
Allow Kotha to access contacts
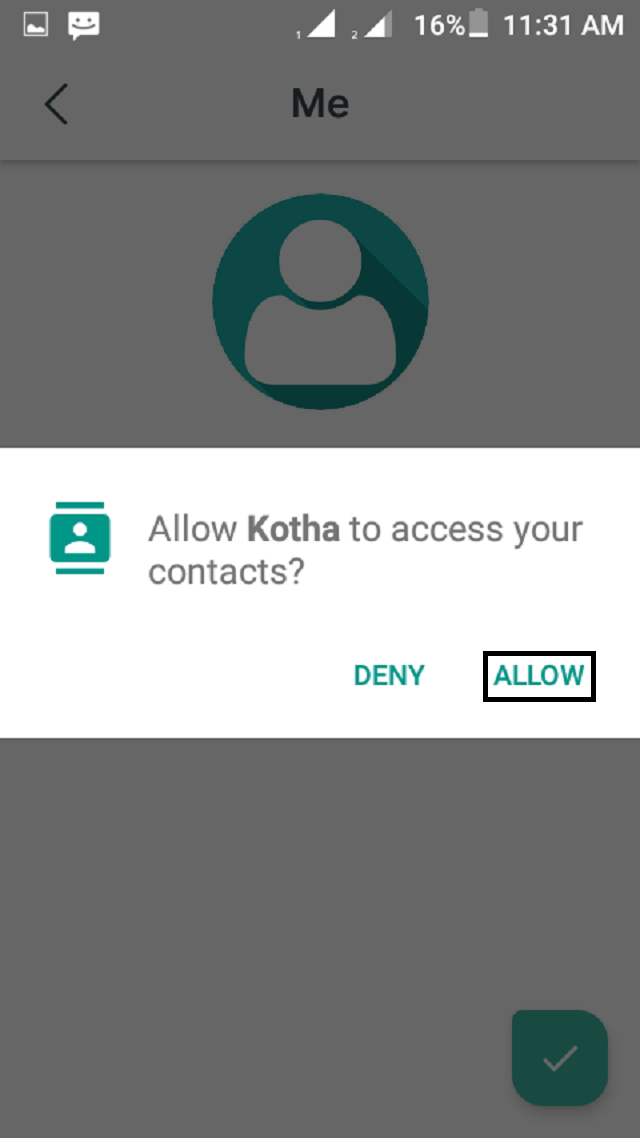(x=539, y=676)
